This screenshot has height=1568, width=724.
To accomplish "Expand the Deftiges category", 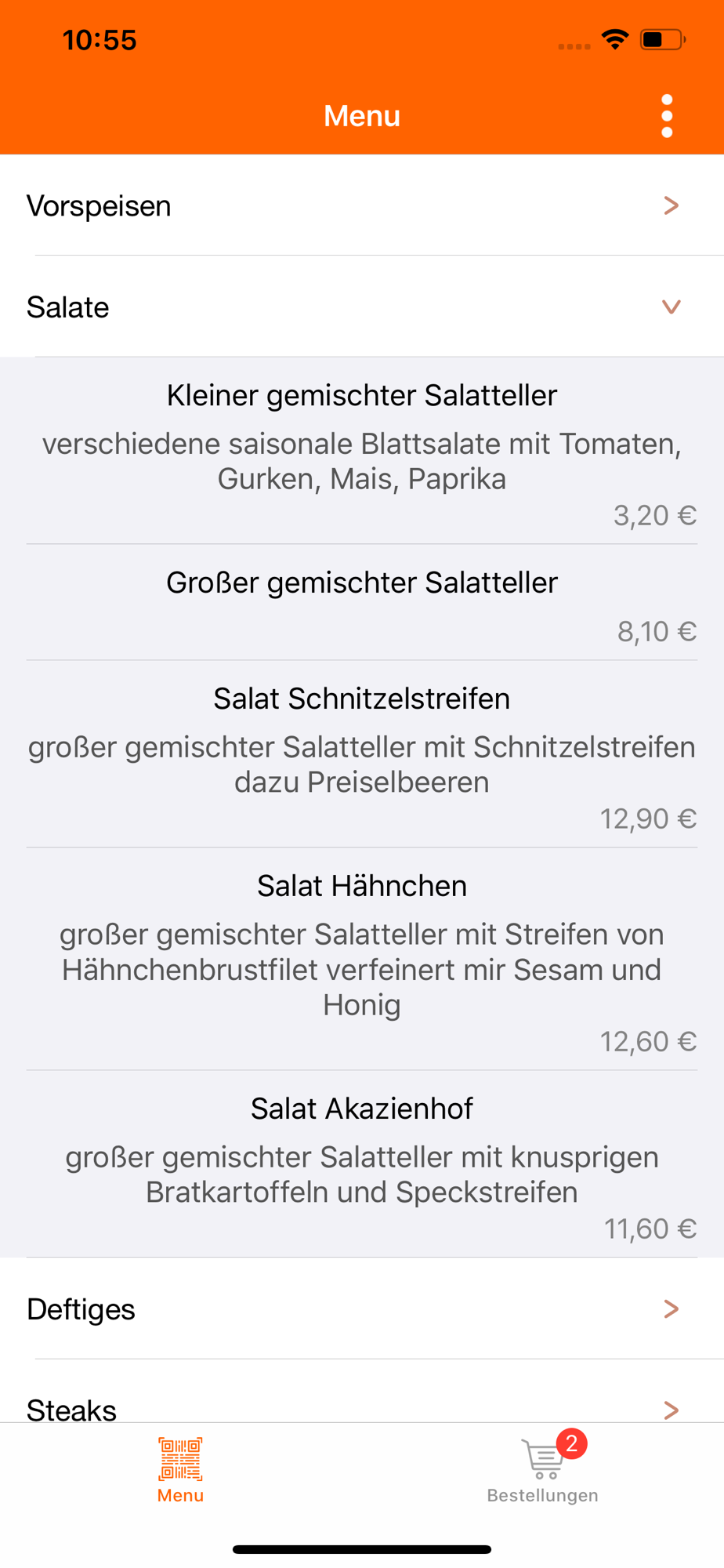I will [362, 1308].
